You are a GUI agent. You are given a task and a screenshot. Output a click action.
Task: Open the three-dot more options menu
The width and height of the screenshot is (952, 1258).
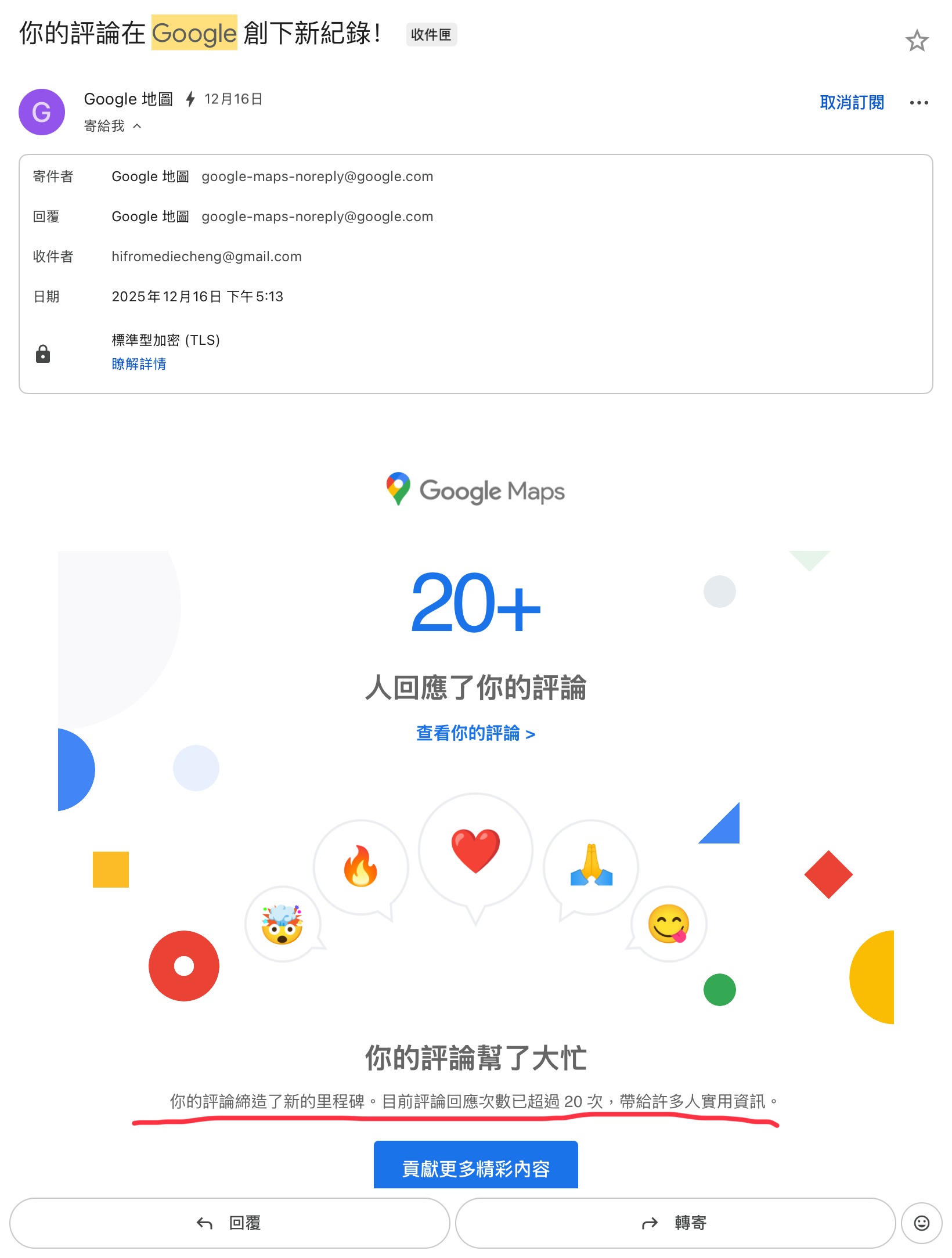click(x=918, y=103)
